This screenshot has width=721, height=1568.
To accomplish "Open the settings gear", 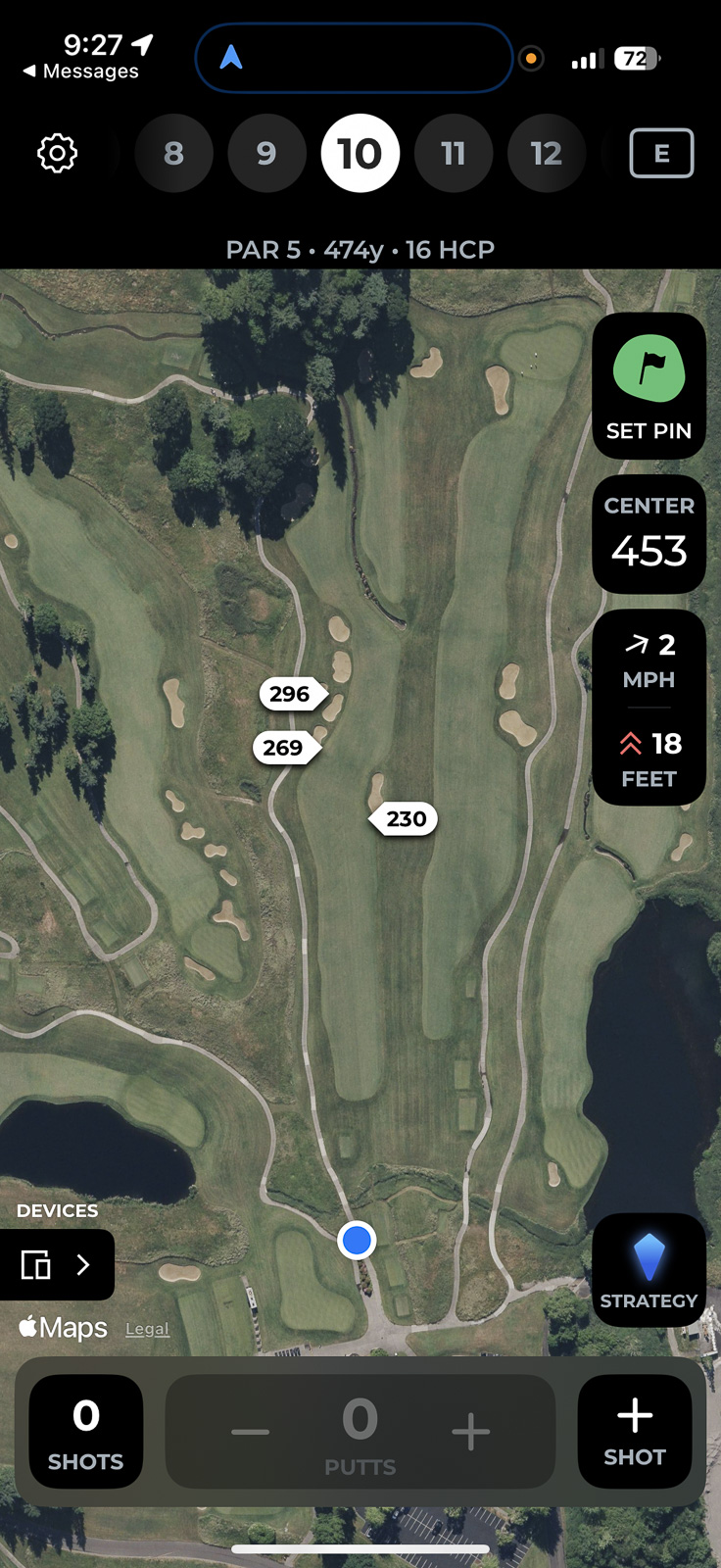I will tap(57, 153).
